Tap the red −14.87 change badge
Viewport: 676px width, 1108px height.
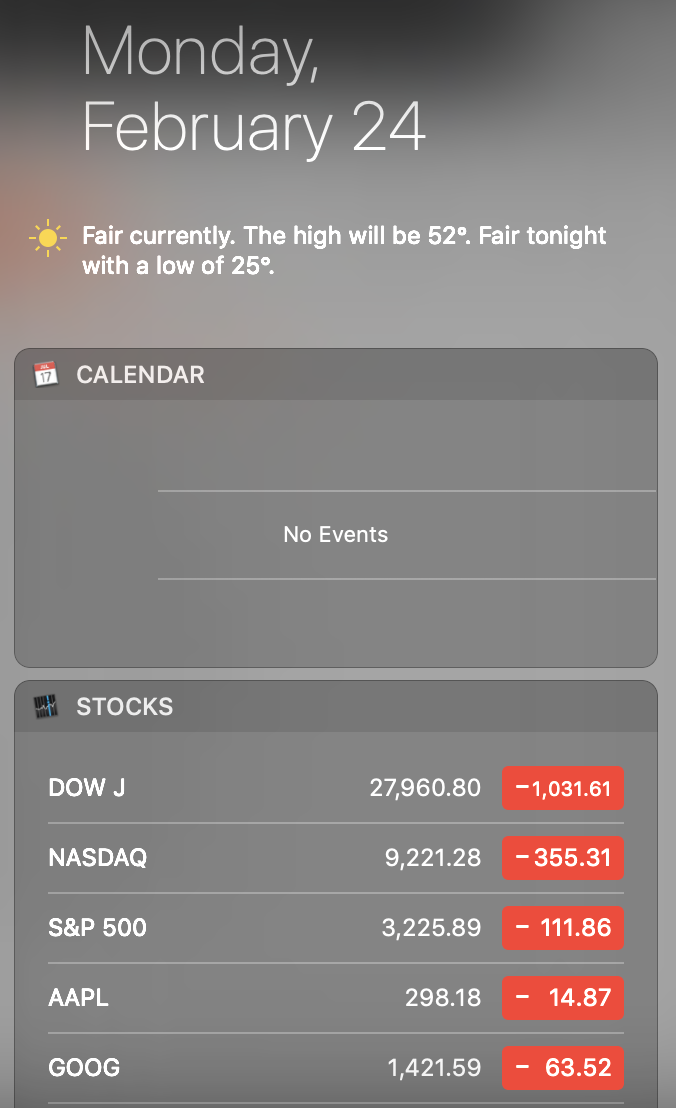coord(562,998)
